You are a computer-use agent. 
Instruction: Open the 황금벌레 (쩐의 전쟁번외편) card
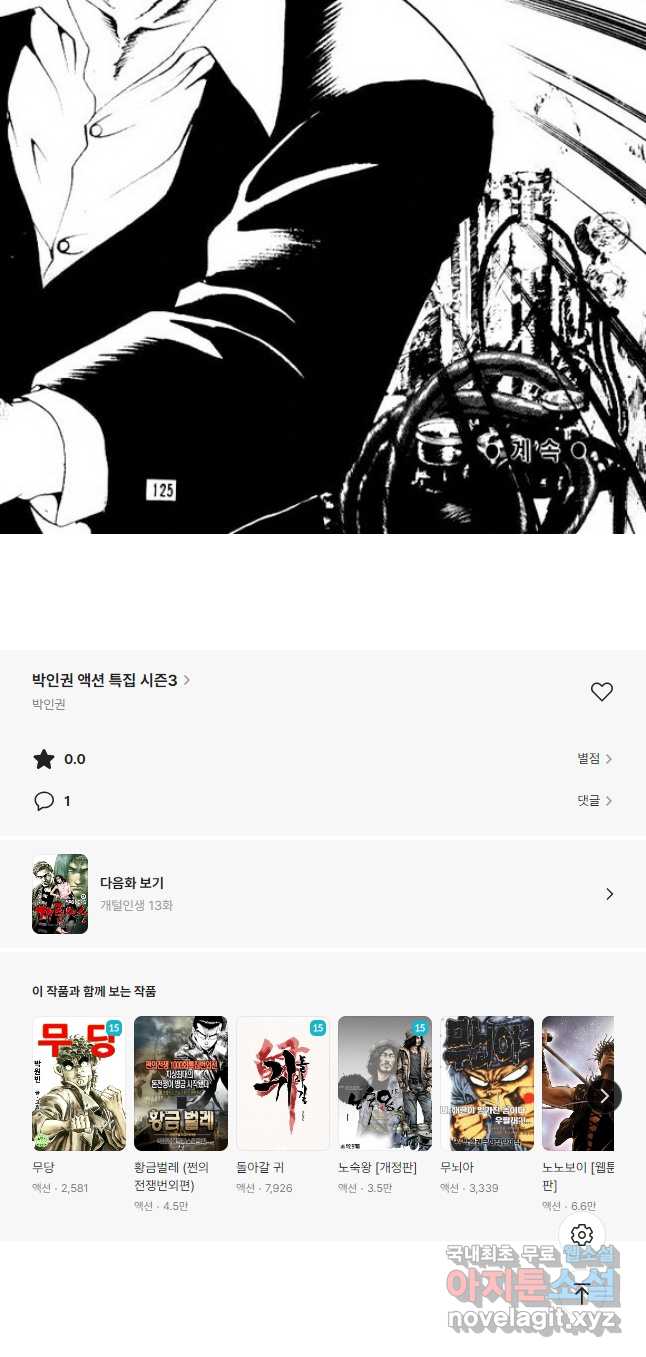click(x=181, y=1084)
